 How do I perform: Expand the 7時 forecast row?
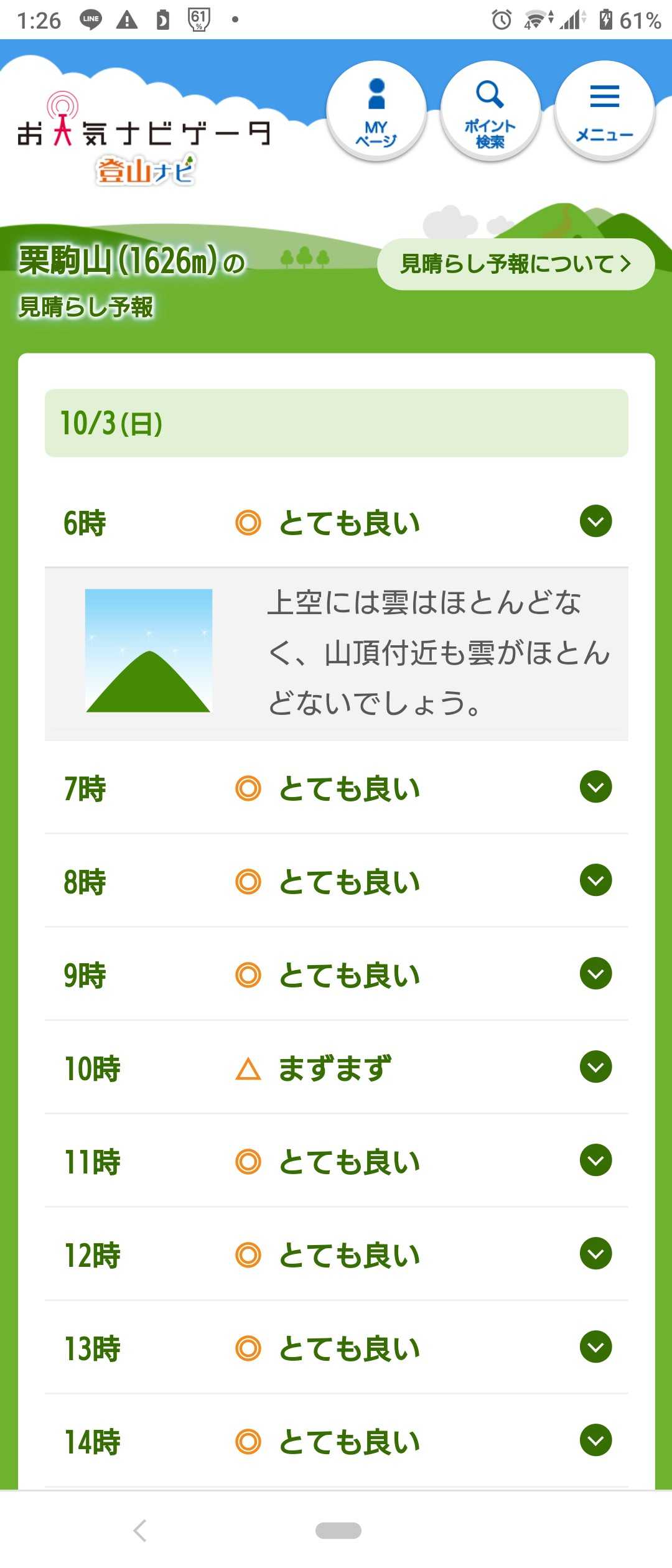pos(595,787)
